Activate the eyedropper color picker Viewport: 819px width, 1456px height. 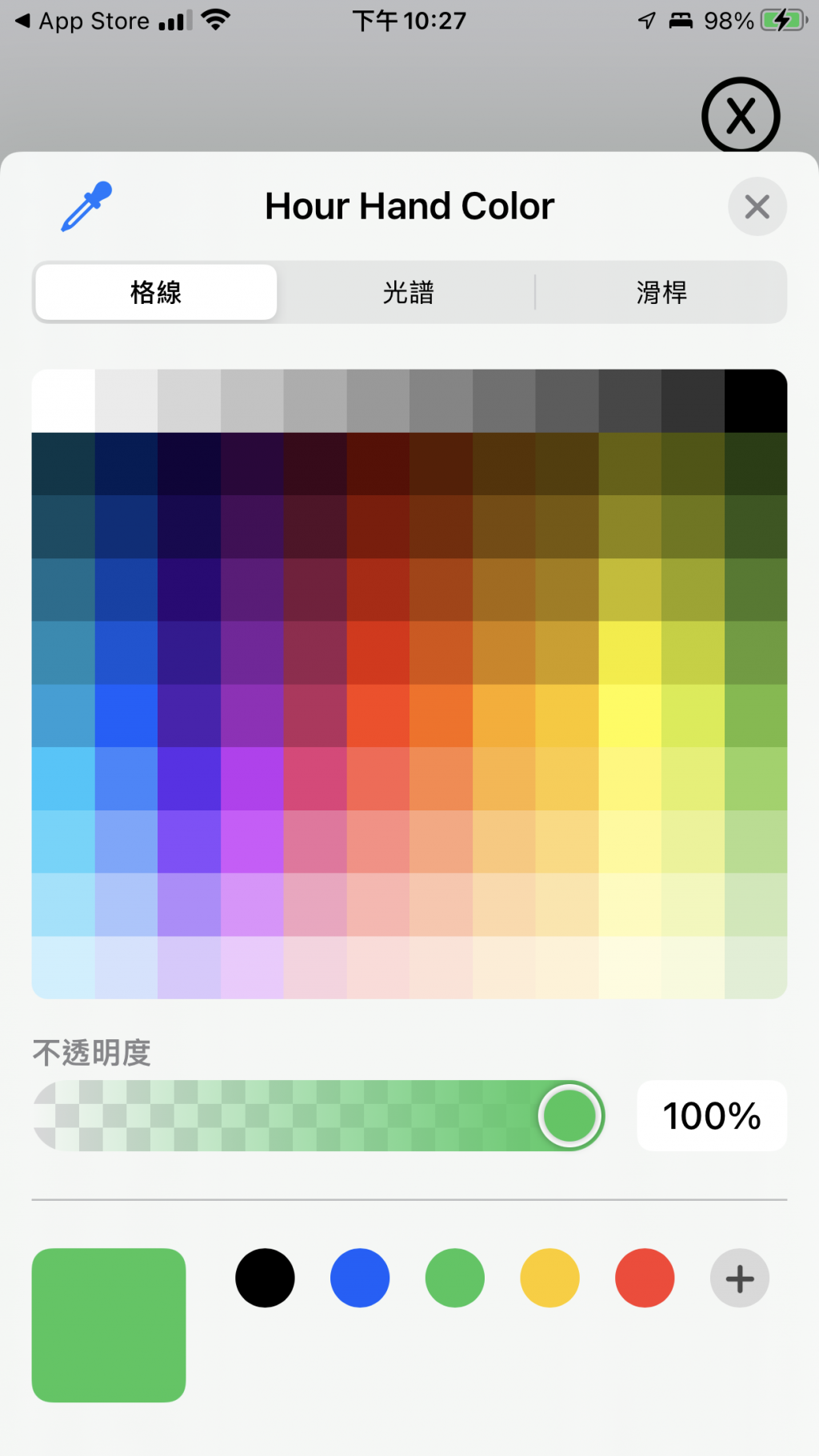tap(86, 206)
